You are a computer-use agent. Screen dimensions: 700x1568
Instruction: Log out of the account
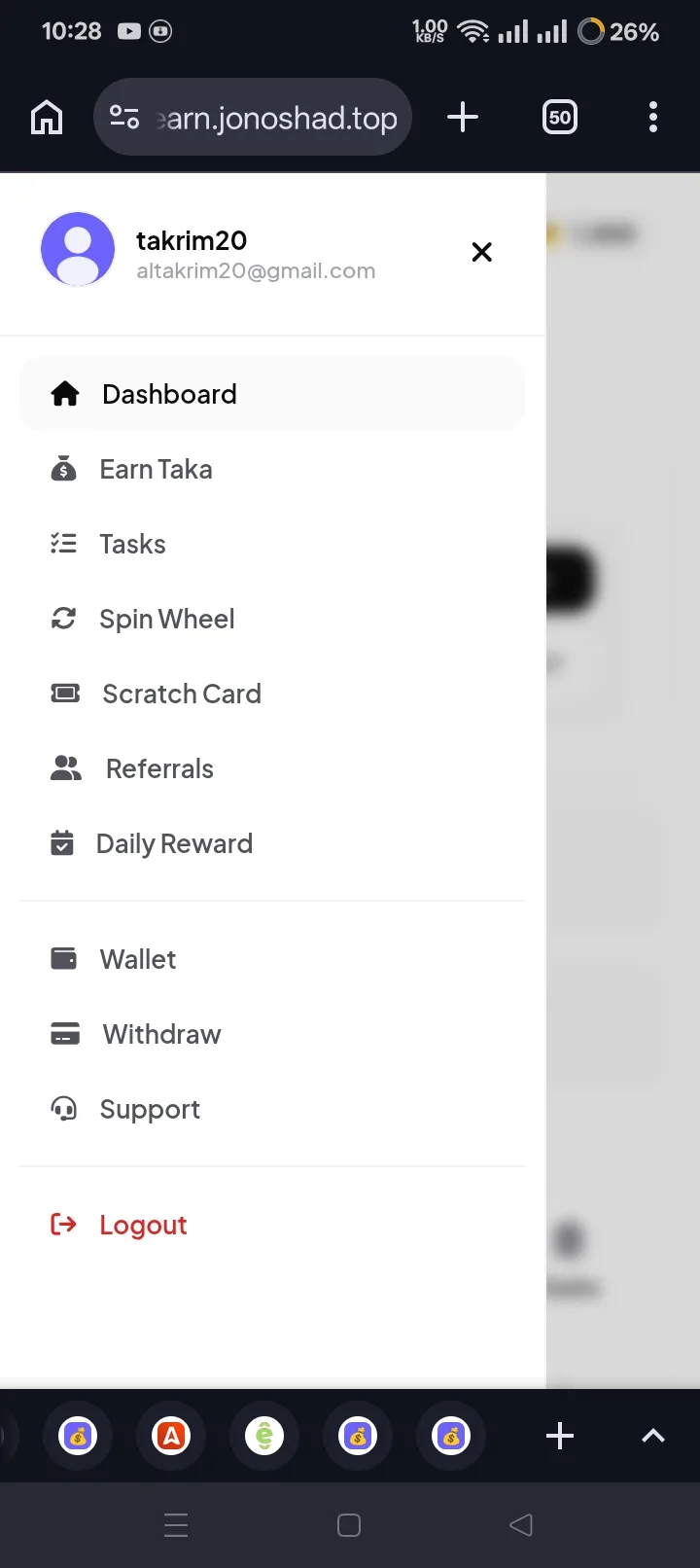(272, 1225)
